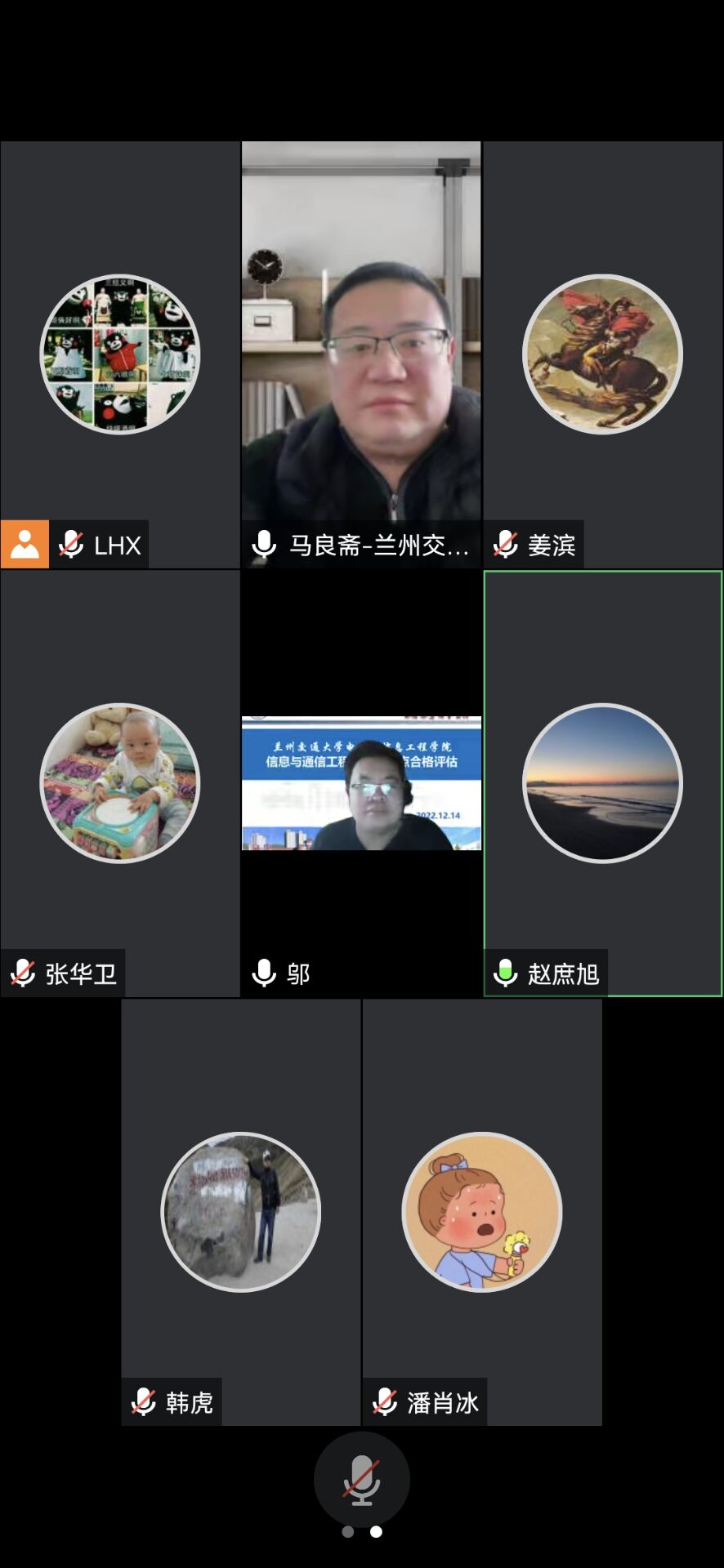Open 韩虎's participant tile
724x1568 pixels.
point(241,1212)
